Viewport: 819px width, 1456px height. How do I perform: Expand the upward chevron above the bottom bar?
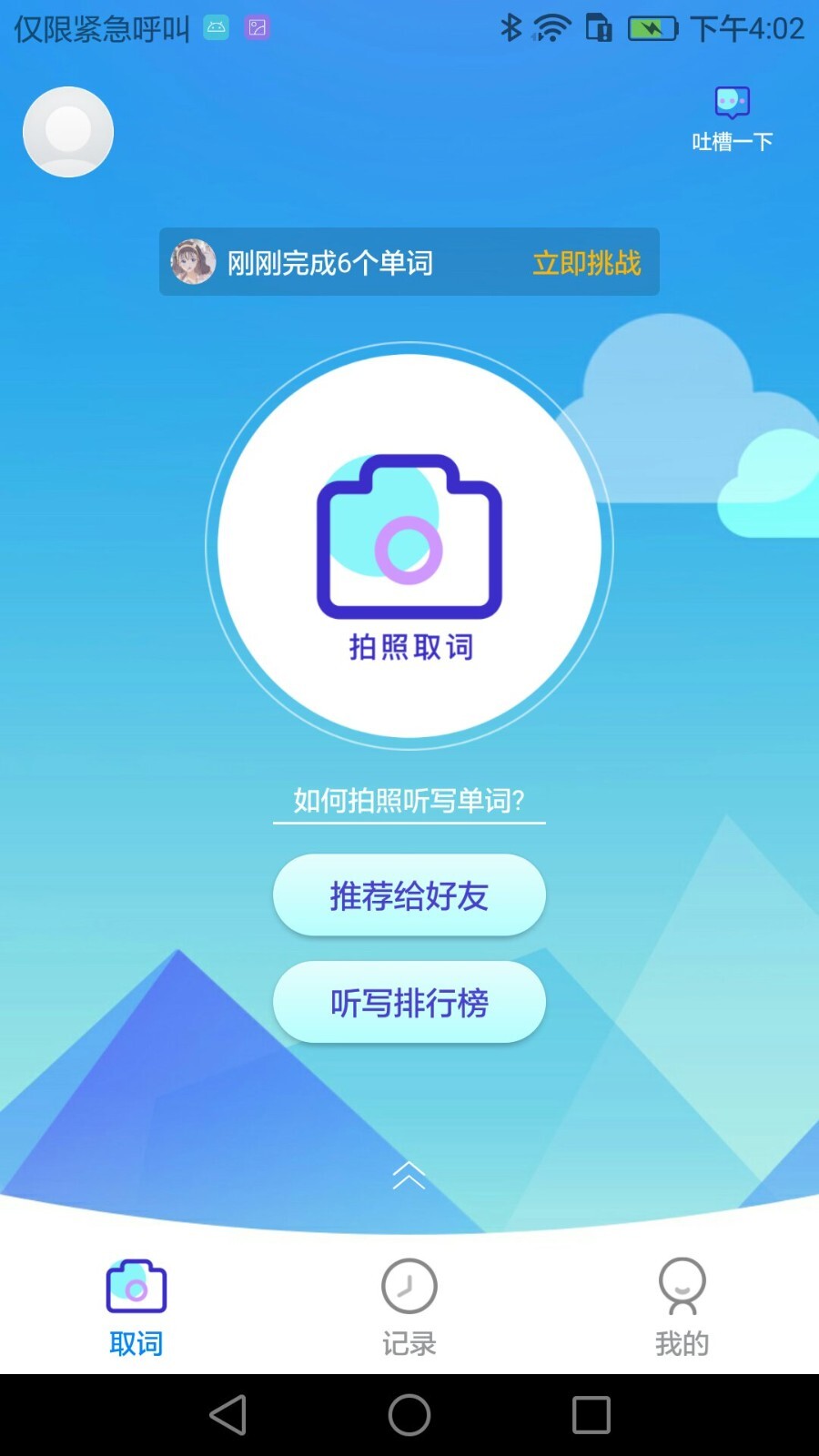click(409, 1176)
